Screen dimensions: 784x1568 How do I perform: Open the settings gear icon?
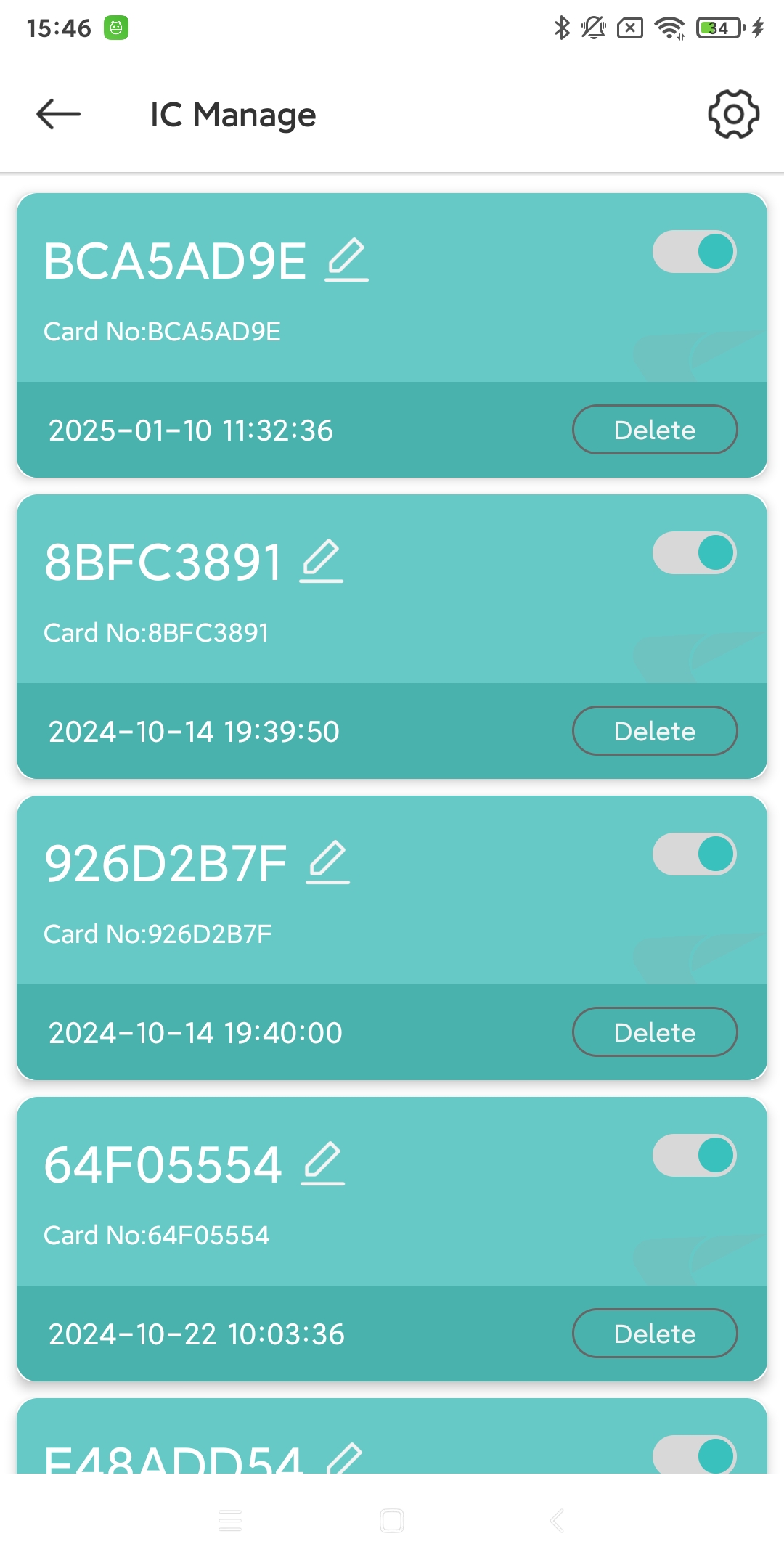tap(733, 114)
